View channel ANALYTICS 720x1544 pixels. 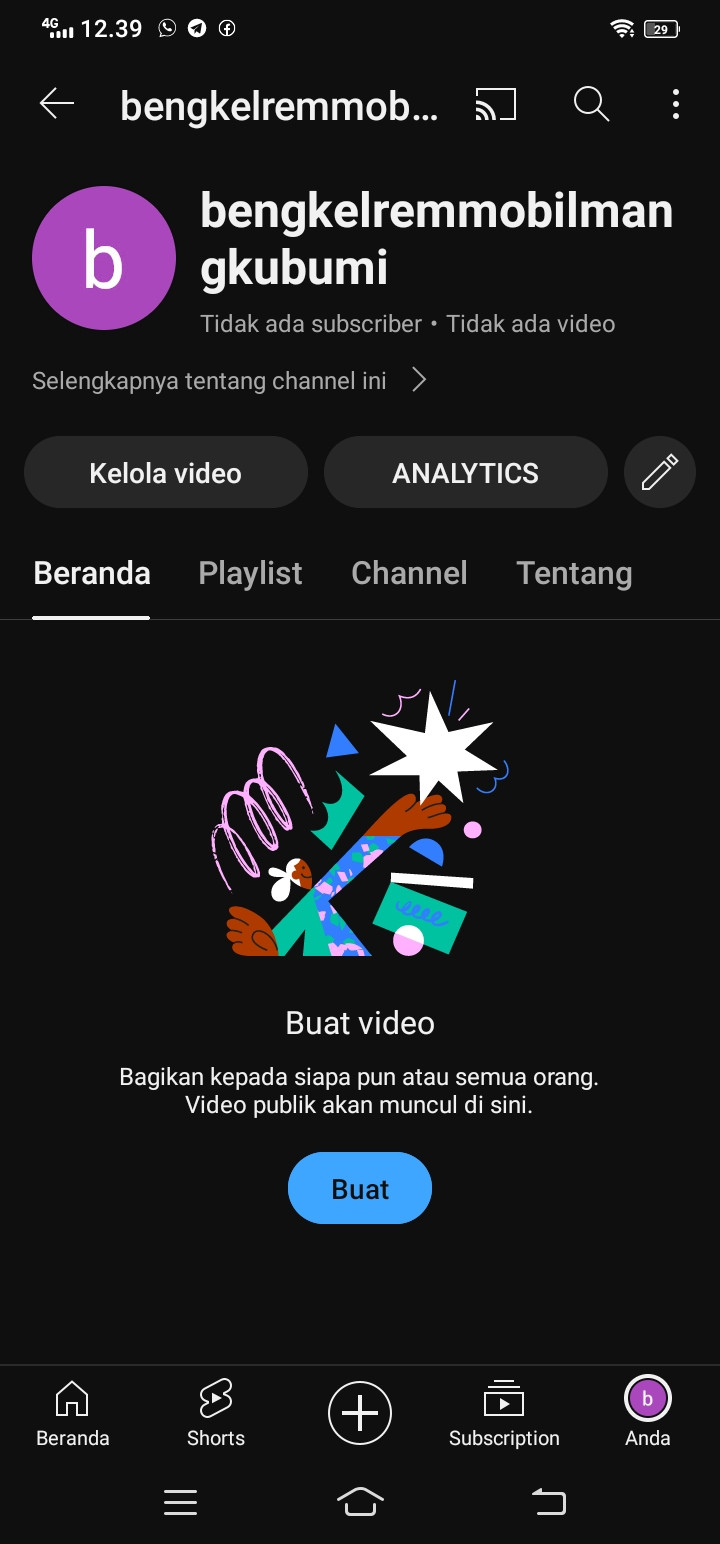(465, 473)
